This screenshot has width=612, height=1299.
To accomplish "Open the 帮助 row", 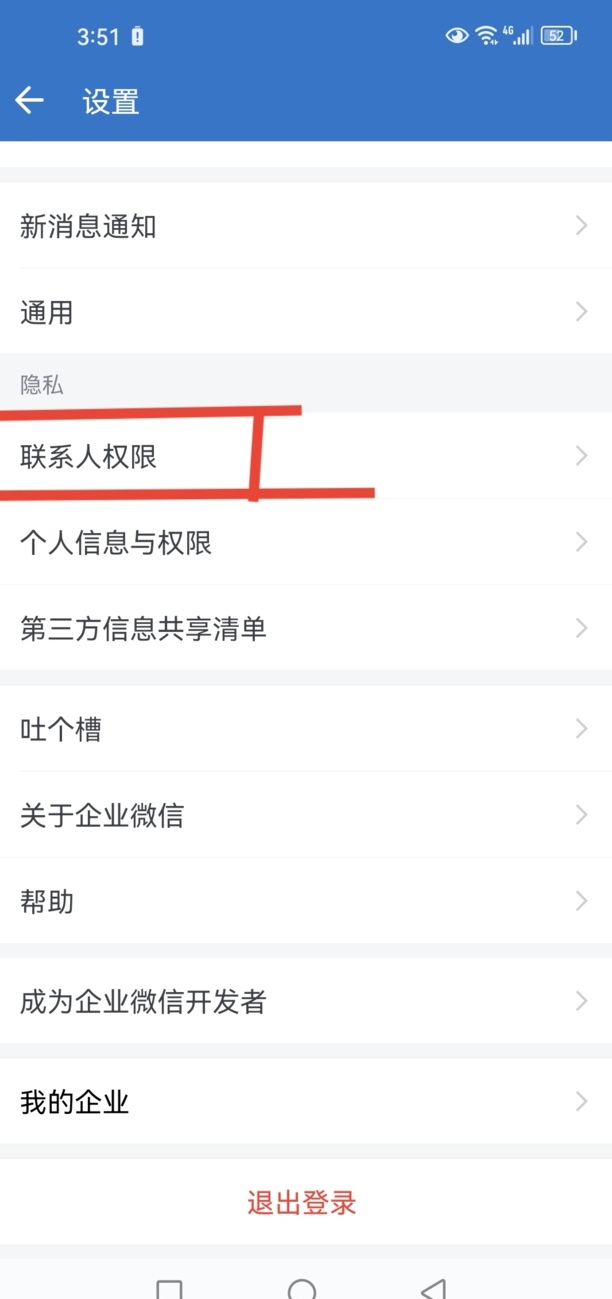I will pos(306,901).
